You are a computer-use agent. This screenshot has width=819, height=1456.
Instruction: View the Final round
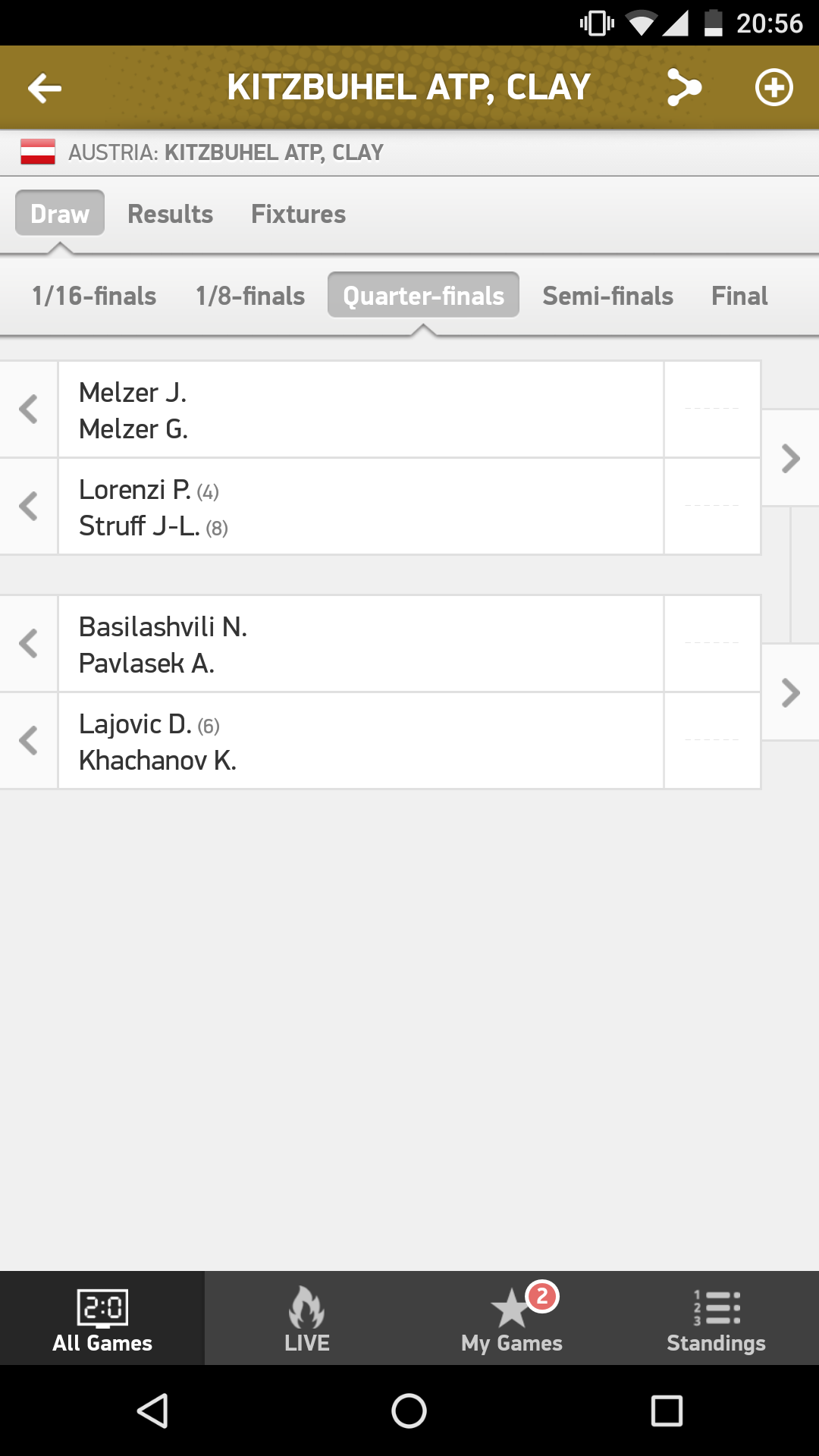(739, 296)
